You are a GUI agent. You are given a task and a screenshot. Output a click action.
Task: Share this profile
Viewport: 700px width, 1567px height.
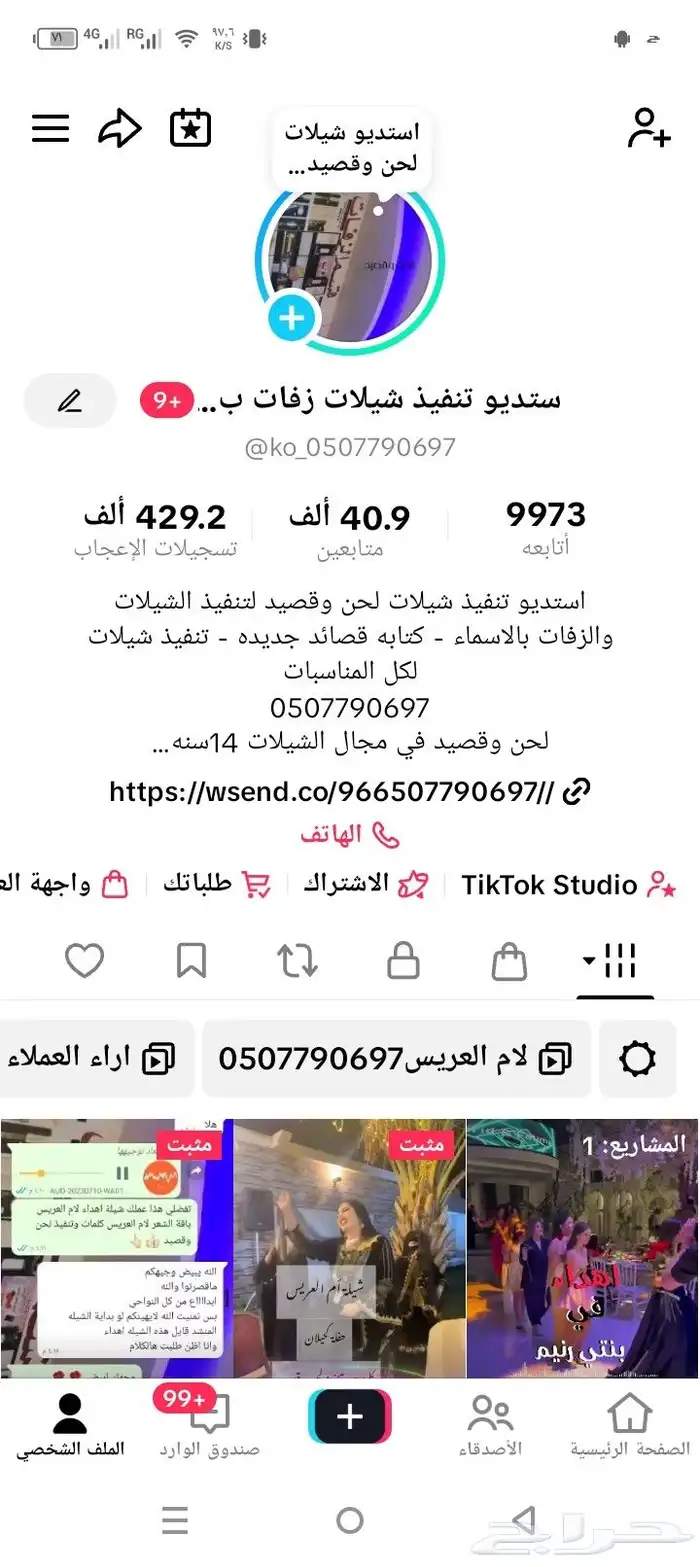[x=120, y=128]
